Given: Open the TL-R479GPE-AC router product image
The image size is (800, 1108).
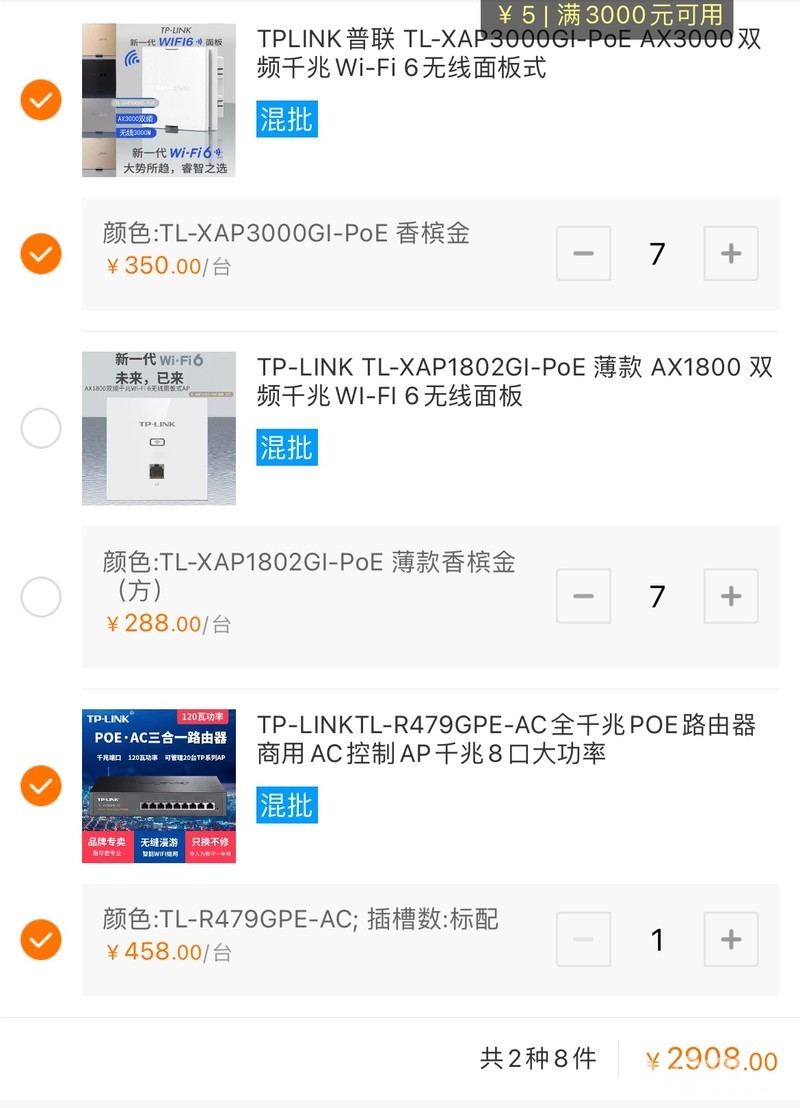Looking at the screenshot, I should (159, 786).
